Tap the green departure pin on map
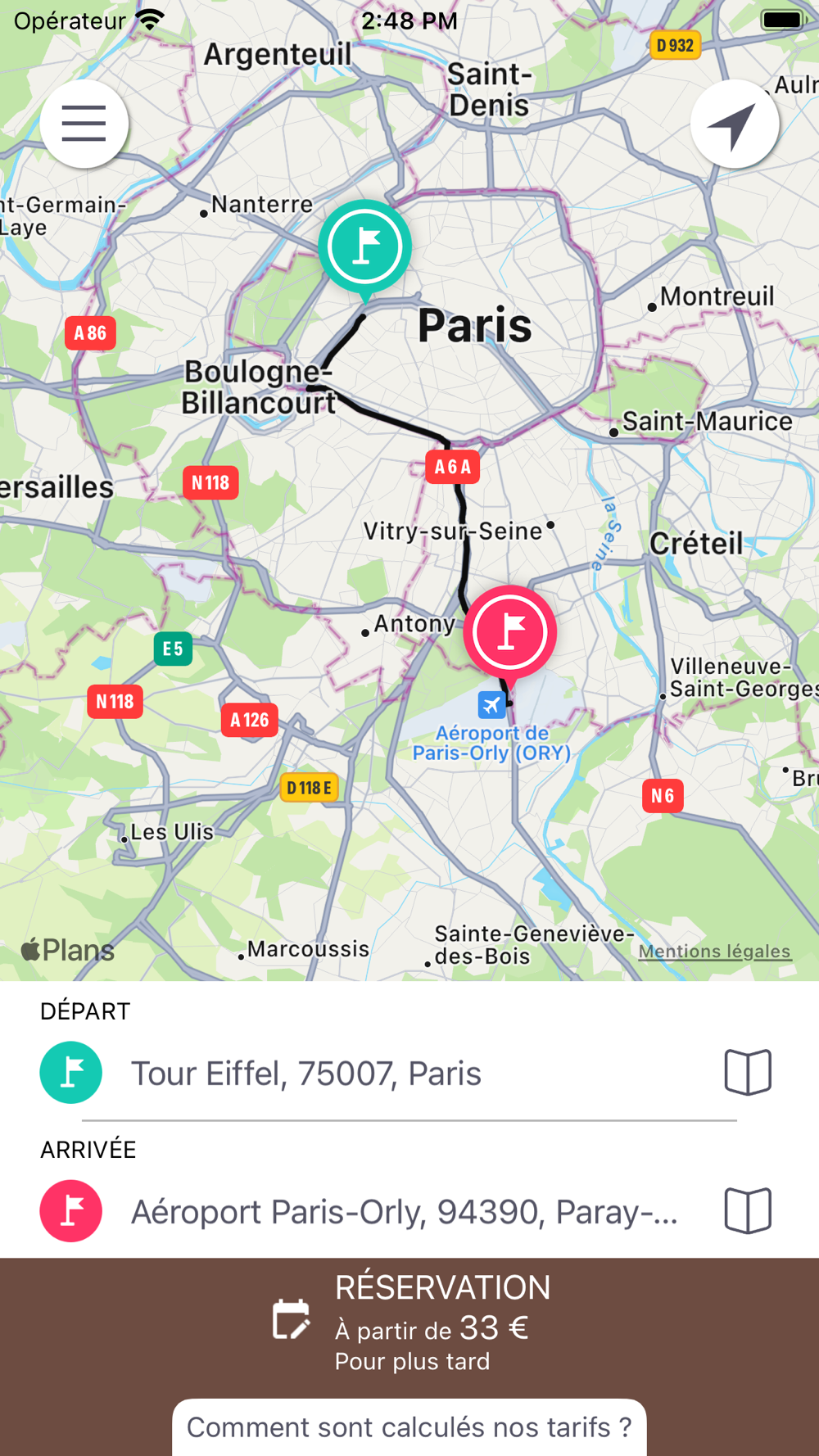The image size is (819, 1456). (x=364, y=246)
